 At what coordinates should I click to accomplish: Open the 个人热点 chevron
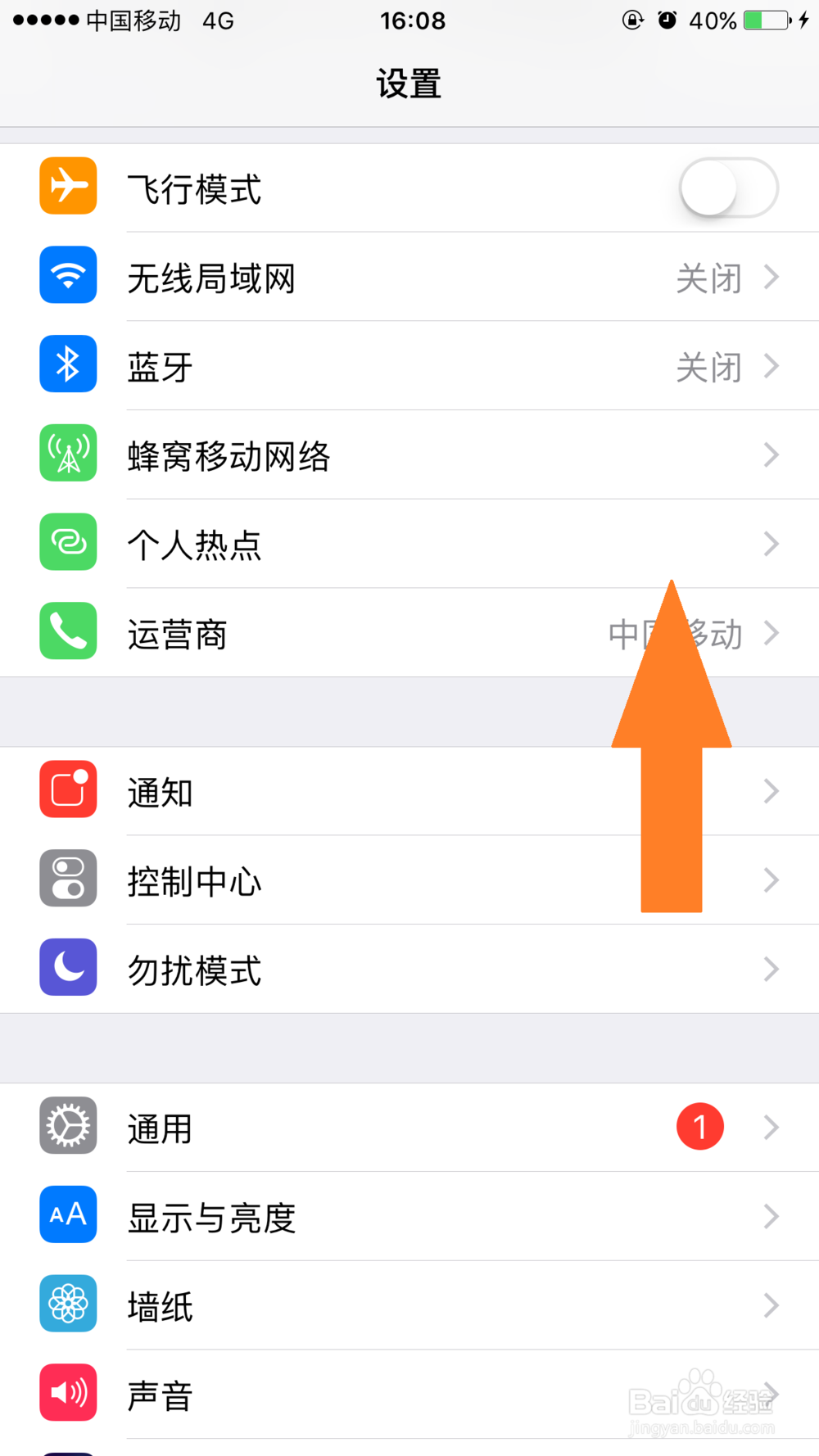click(x=770, y=544)
